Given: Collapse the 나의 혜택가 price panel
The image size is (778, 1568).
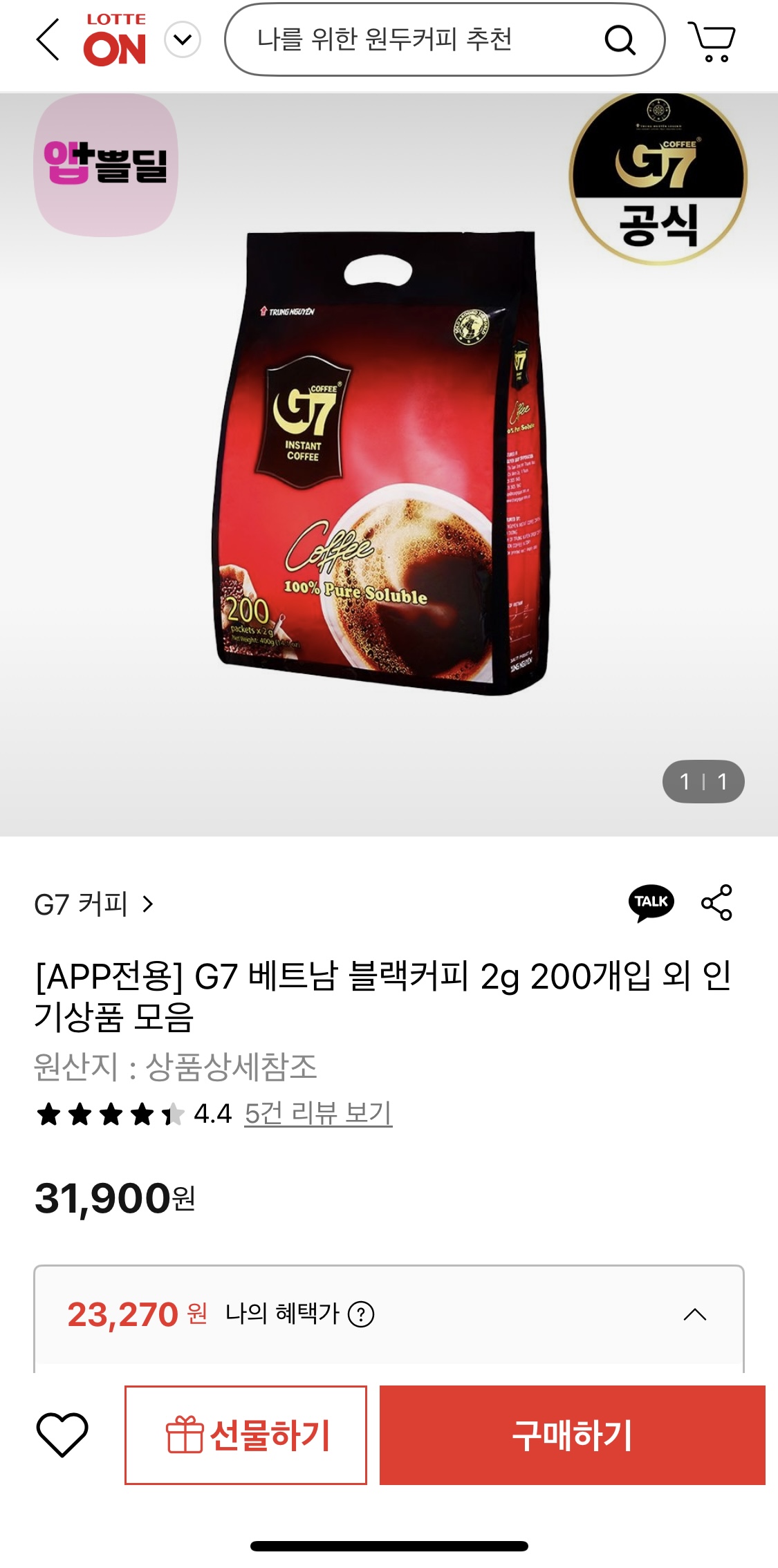Looking at the screenshot, I should [694, 1314].
